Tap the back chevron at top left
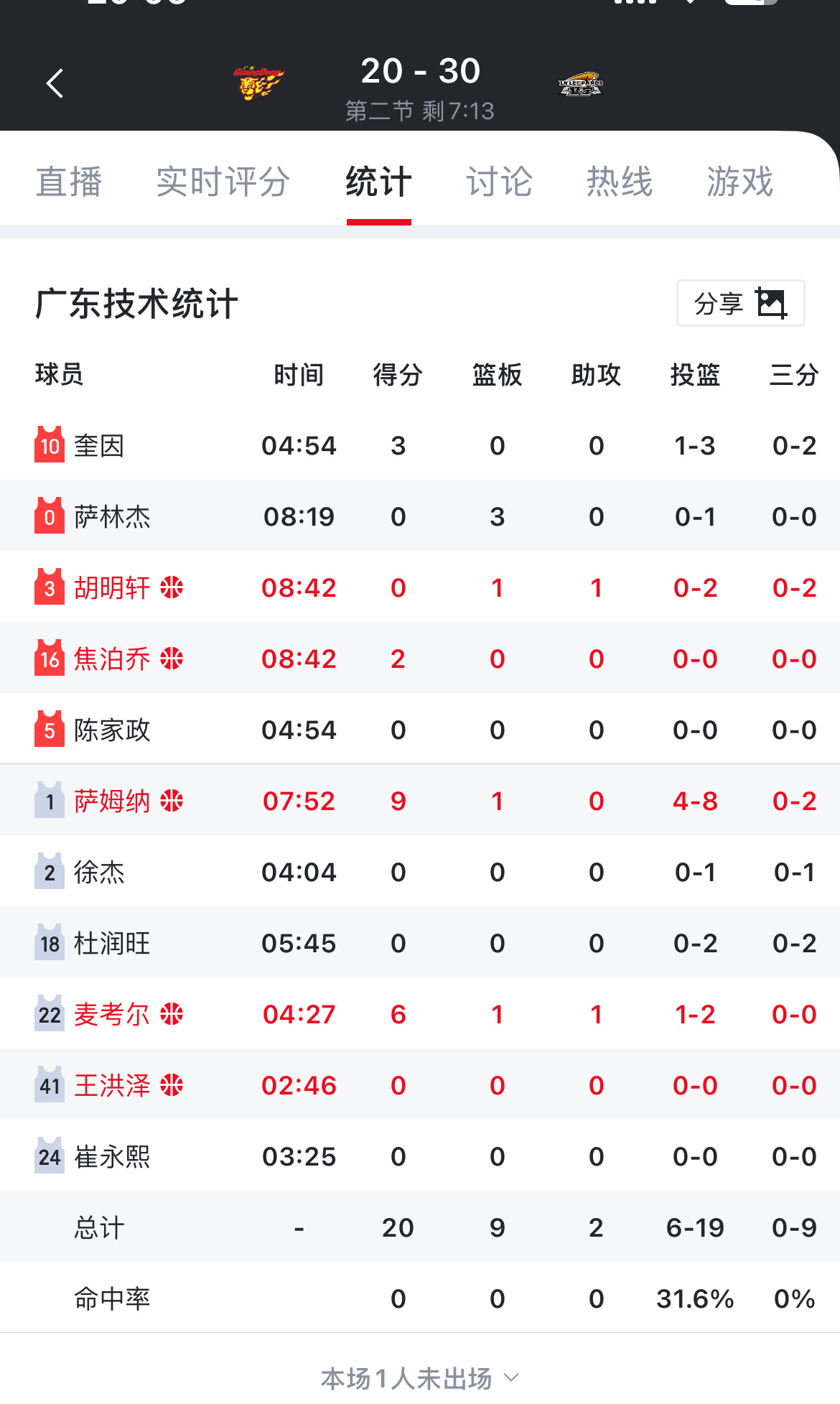Image resolution: width=840 pixels, height=1404 pixels. point(55,83)
